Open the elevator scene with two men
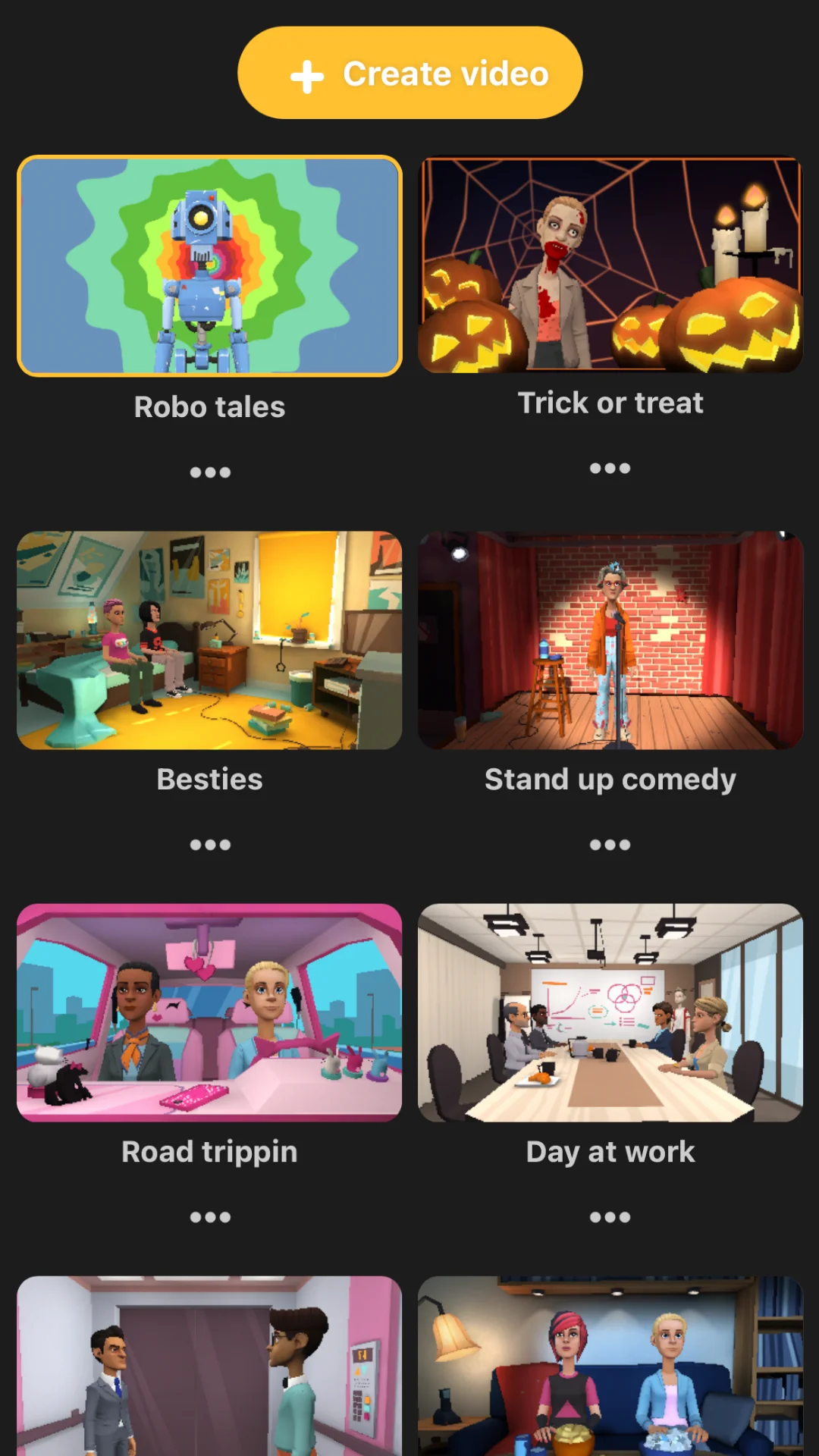Image resolution: width=819 pixels, height=1456 pixels. click(209, 1366)
